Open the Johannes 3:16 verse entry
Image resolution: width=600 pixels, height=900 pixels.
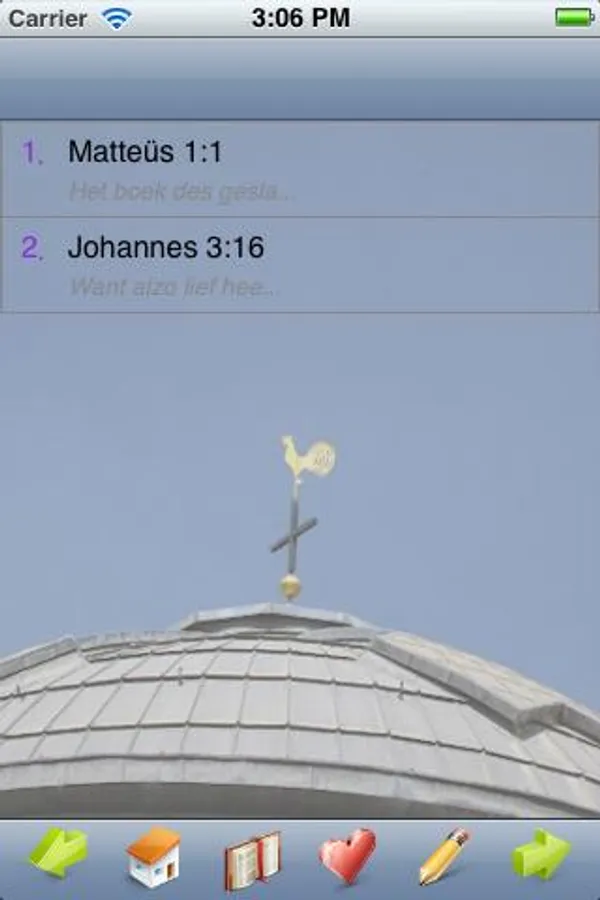click(x=300, y=265)
